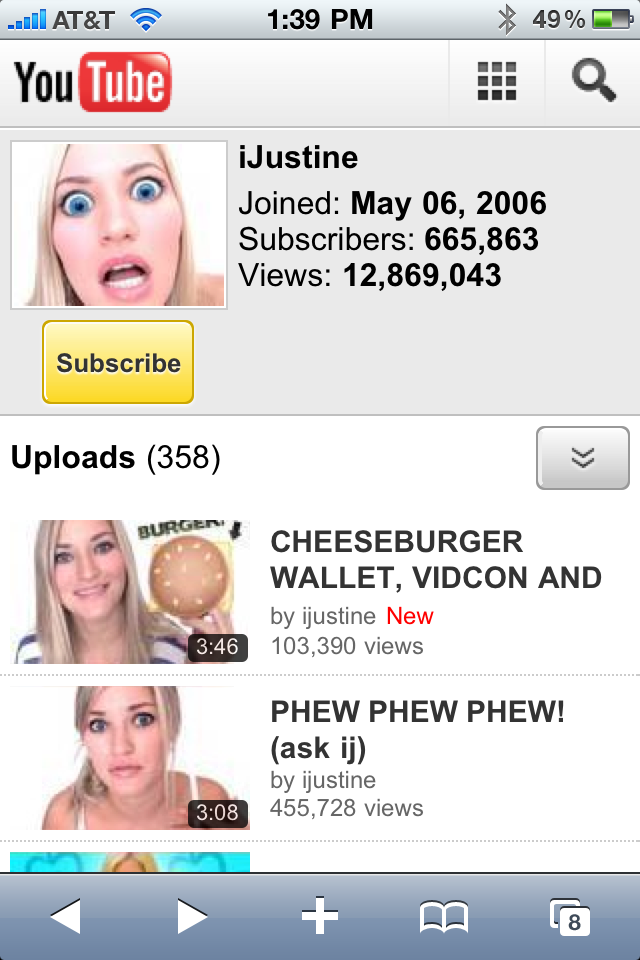The height and width of the screenshot is (960, 640).
Task: Open the browser bookmarks
Action: point(444,915)
